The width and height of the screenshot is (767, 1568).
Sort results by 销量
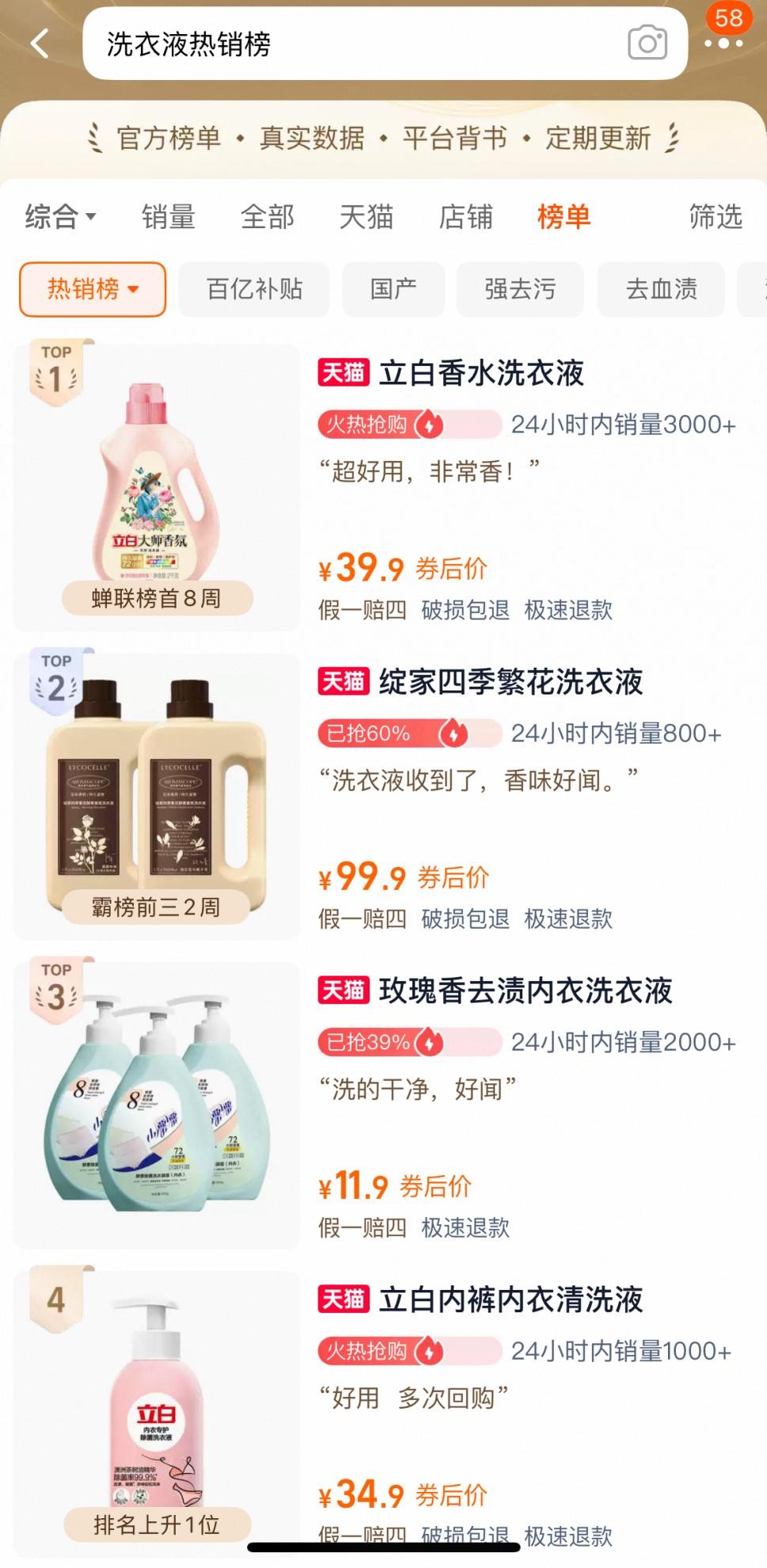click(x=168, y=216)
